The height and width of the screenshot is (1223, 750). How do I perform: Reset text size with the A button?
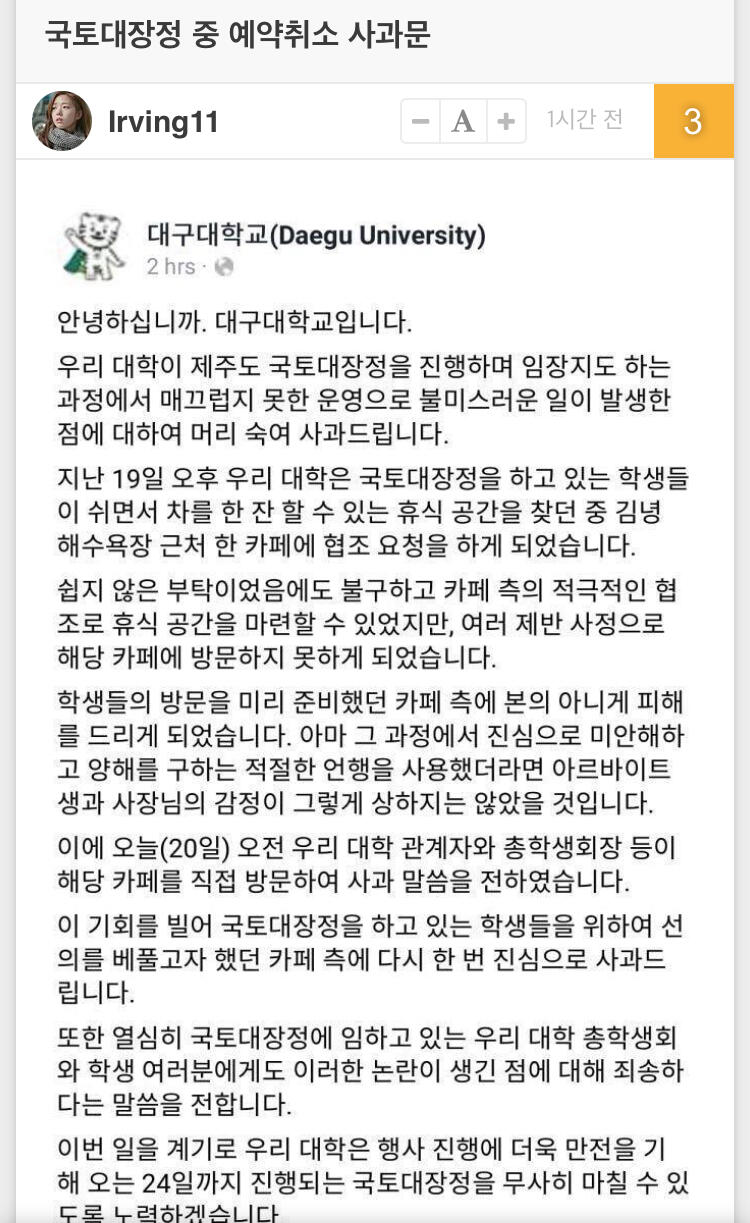pyautogui.click(x=463, y=122)
